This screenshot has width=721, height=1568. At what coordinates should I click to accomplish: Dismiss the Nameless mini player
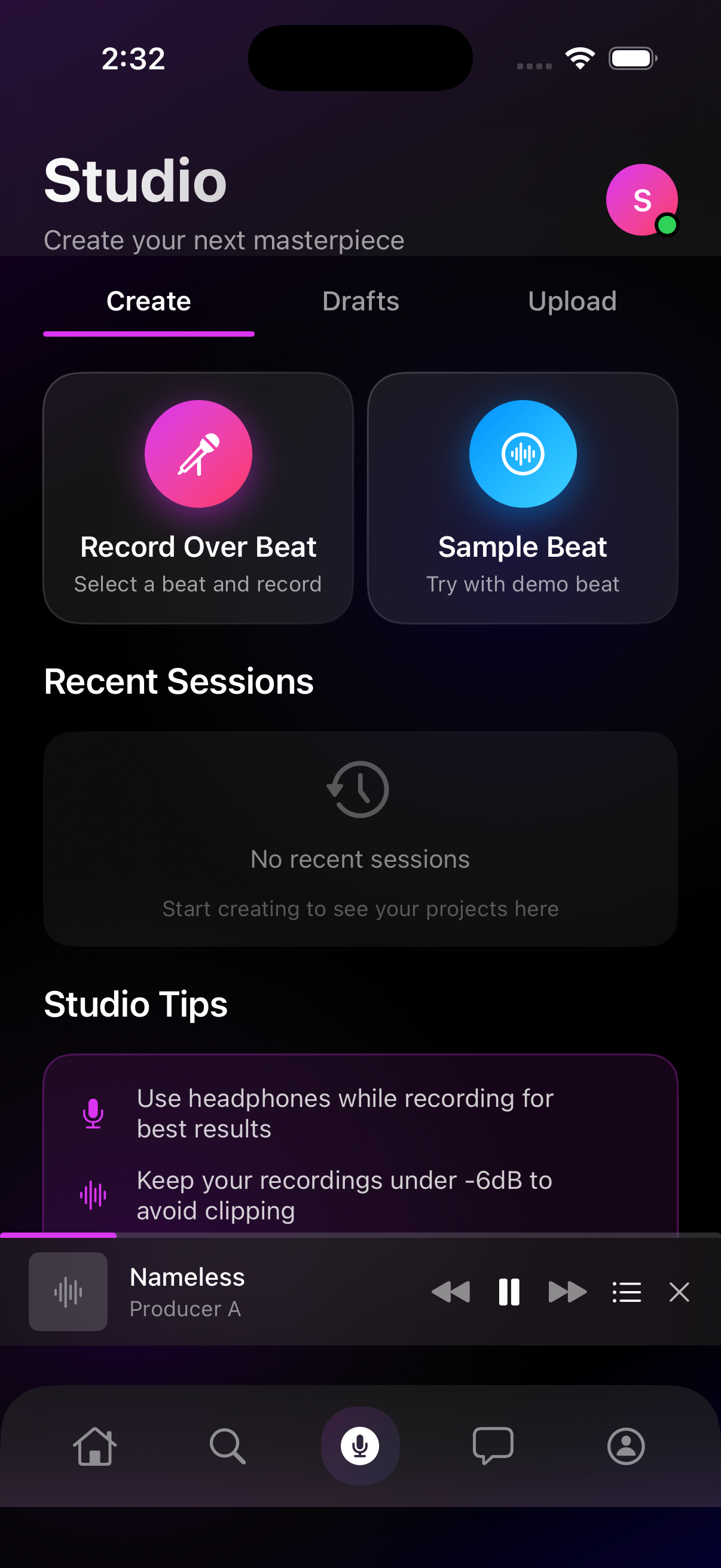pyautogui.click(x=679, y=1292)
